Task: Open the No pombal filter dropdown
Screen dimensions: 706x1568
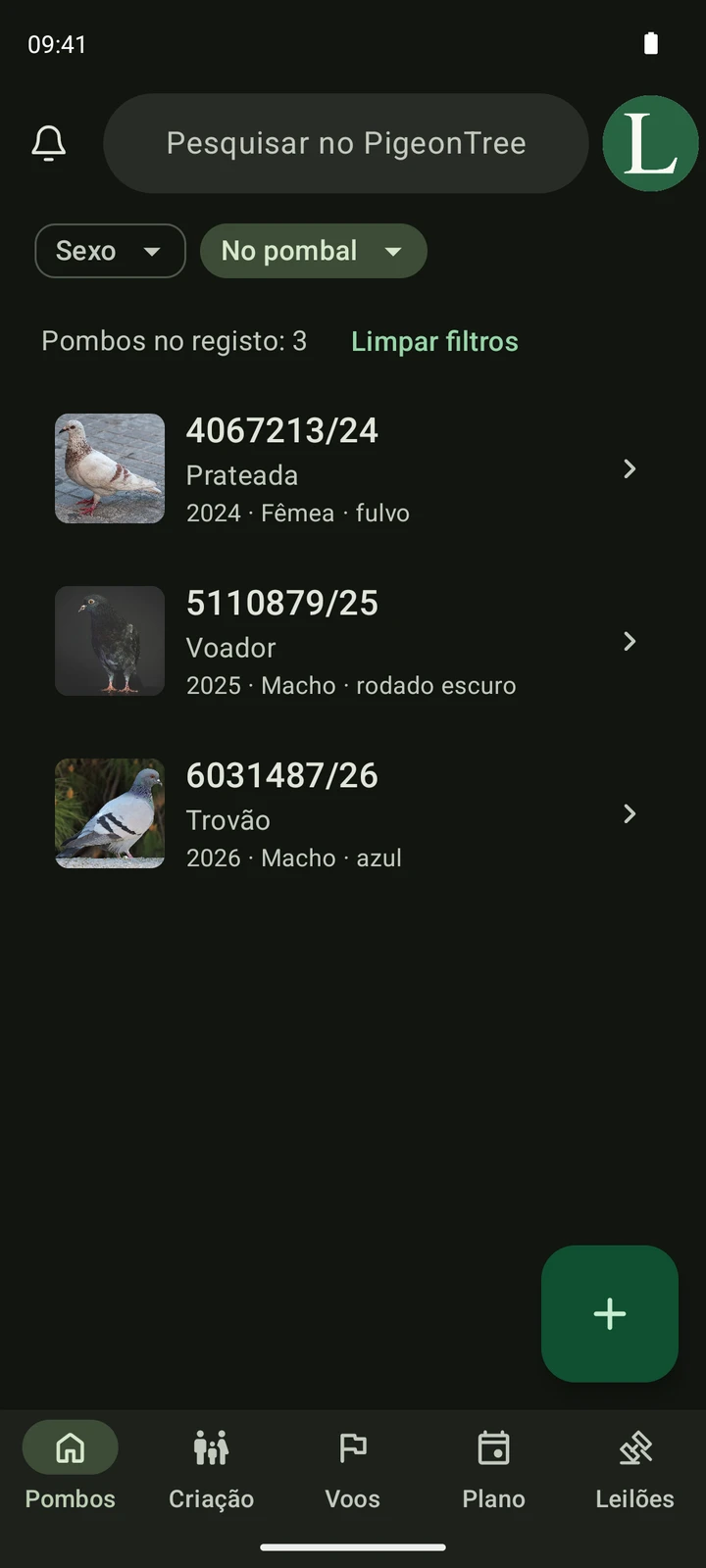Action: tap(314, 251)
